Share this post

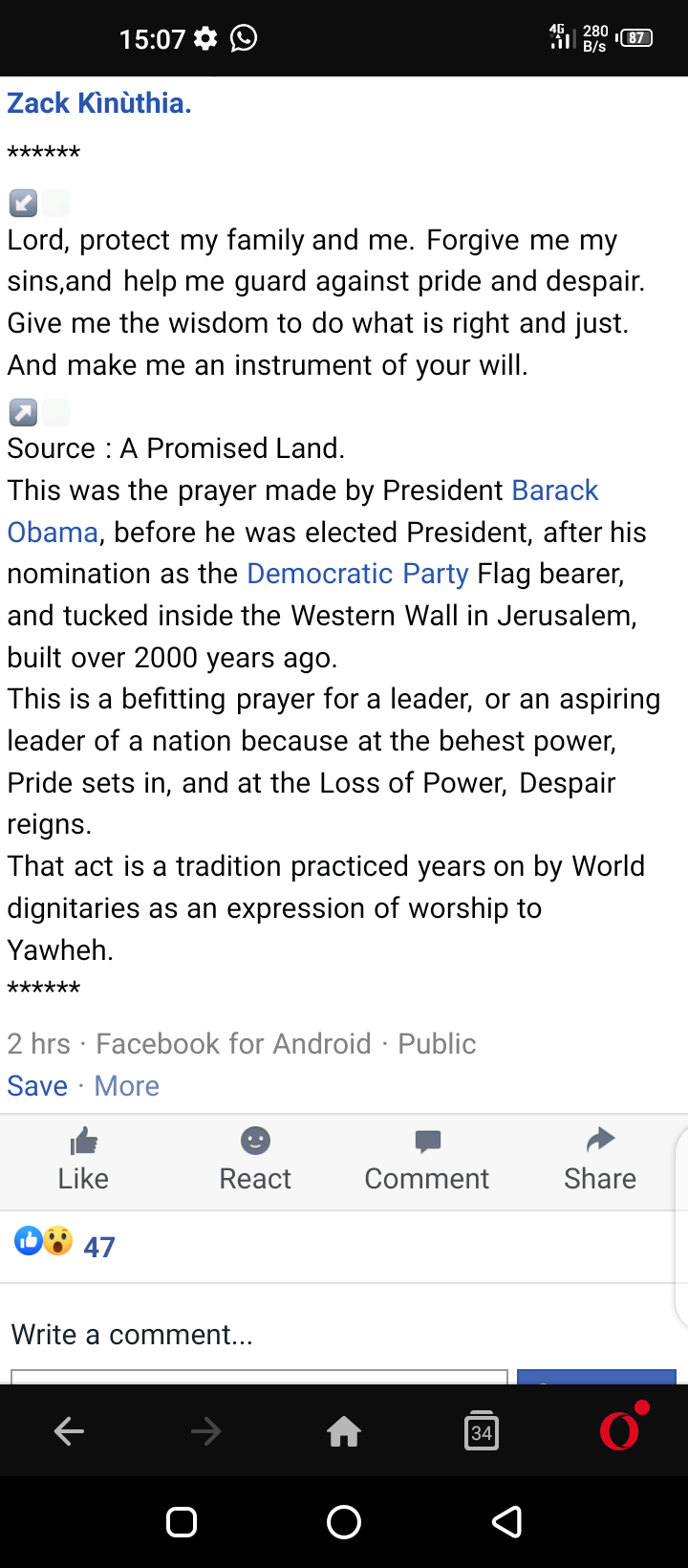(x=600, y=1161)
